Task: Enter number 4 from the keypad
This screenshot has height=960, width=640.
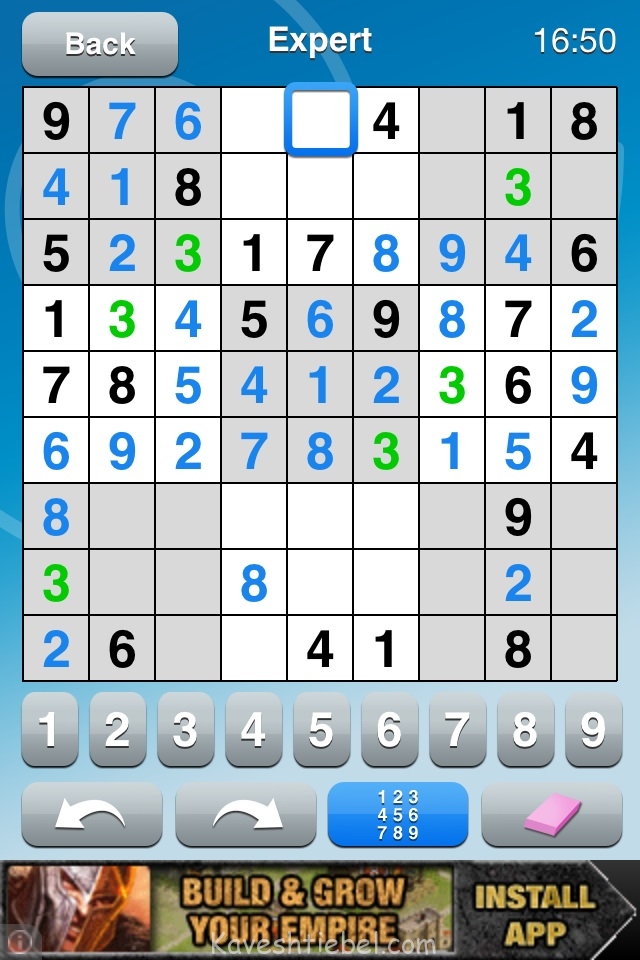Action: [x=253, y=731]
